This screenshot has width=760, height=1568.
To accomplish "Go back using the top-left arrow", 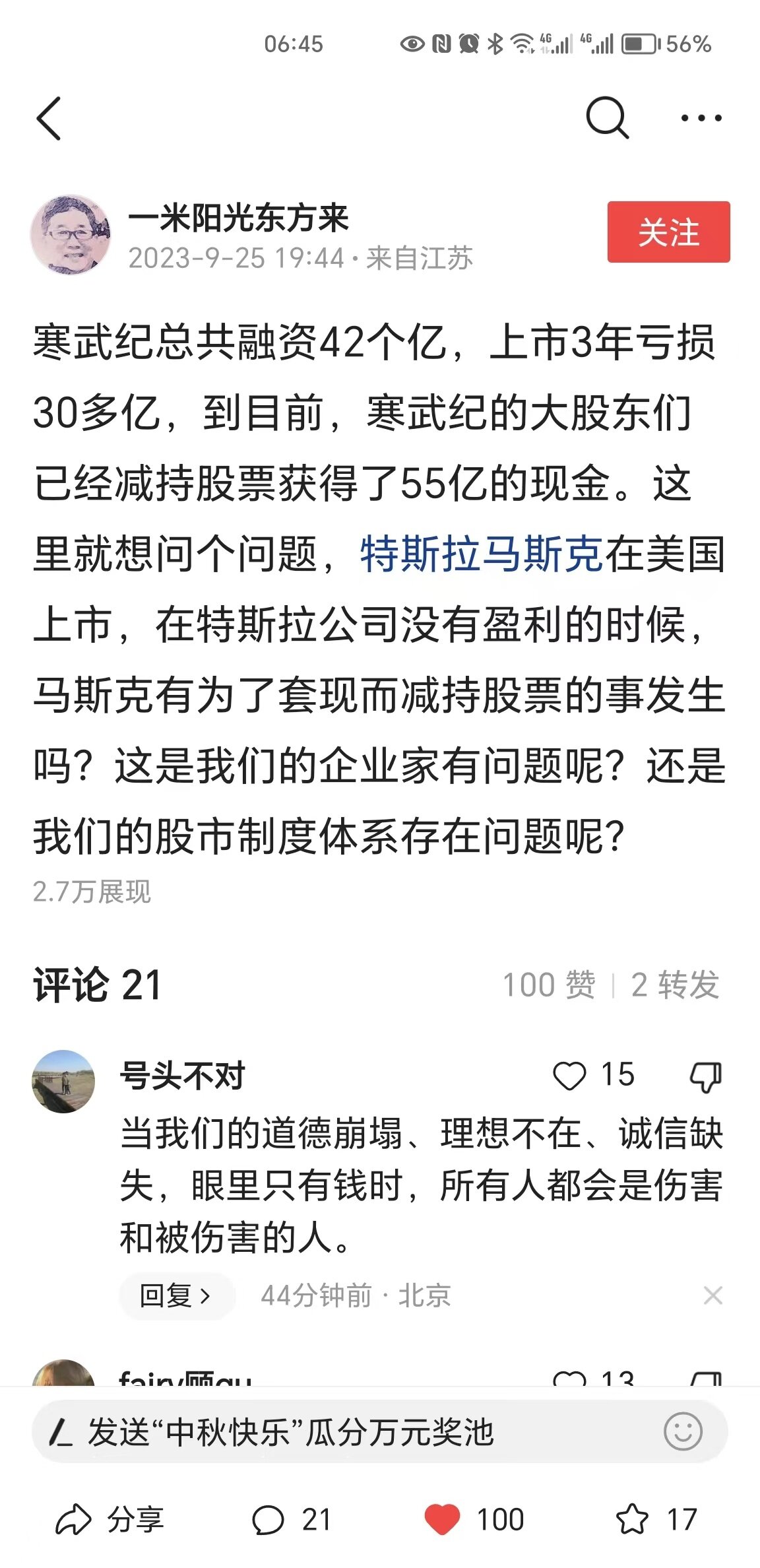I will tap(49, 119).
